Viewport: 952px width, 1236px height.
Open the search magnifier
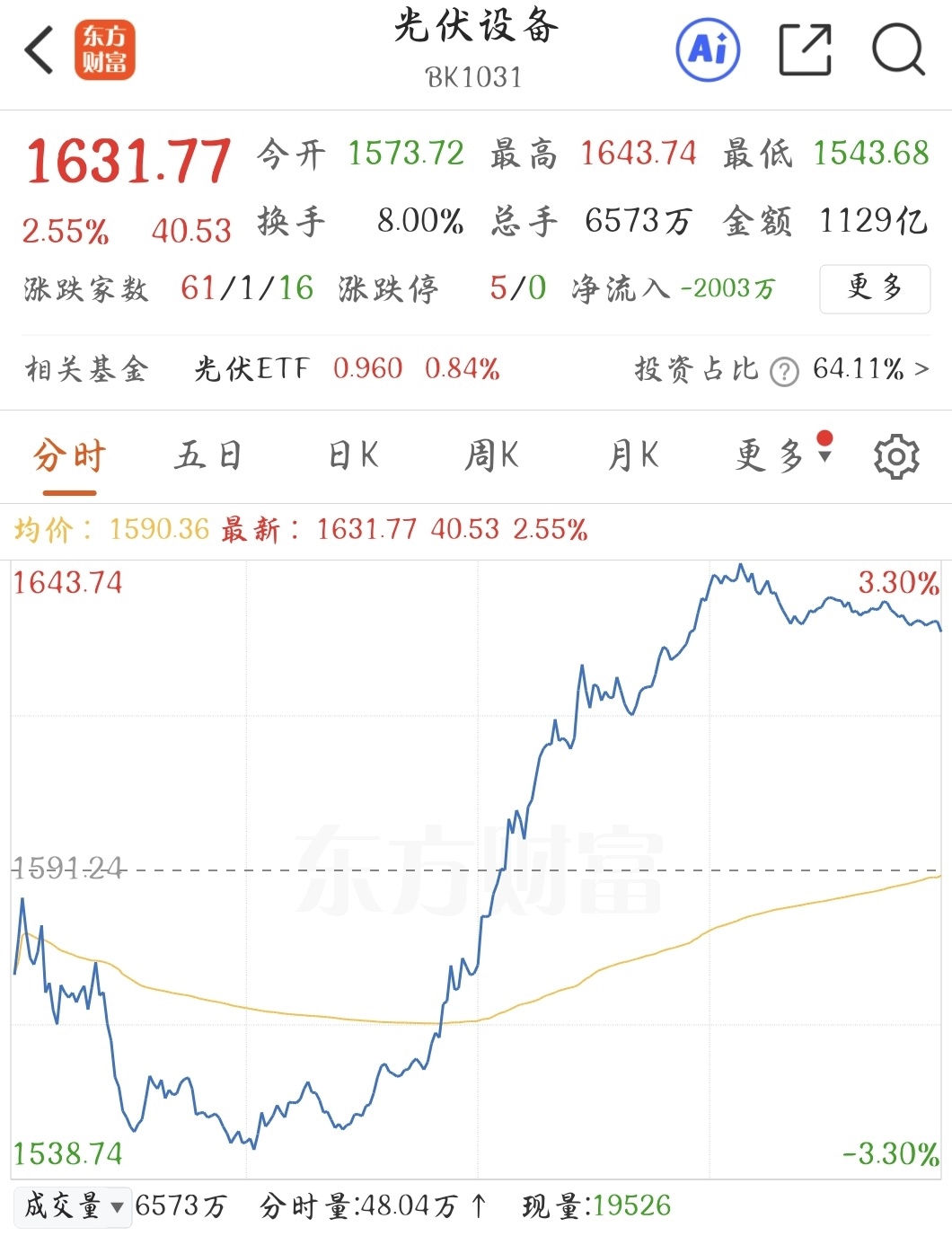[898, 49]
